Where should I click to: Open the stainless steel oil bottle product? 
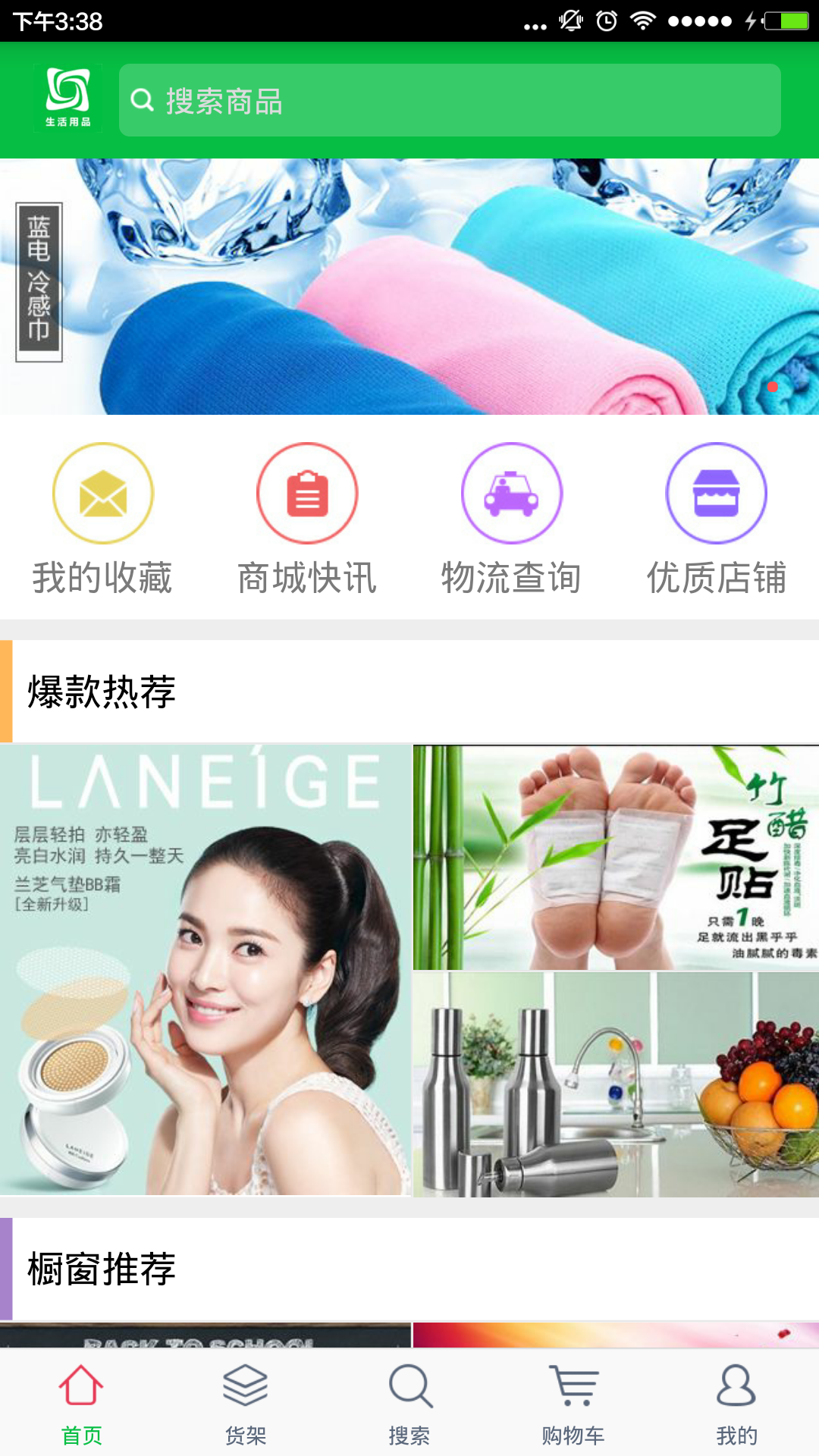click(x=616, y=1084)
